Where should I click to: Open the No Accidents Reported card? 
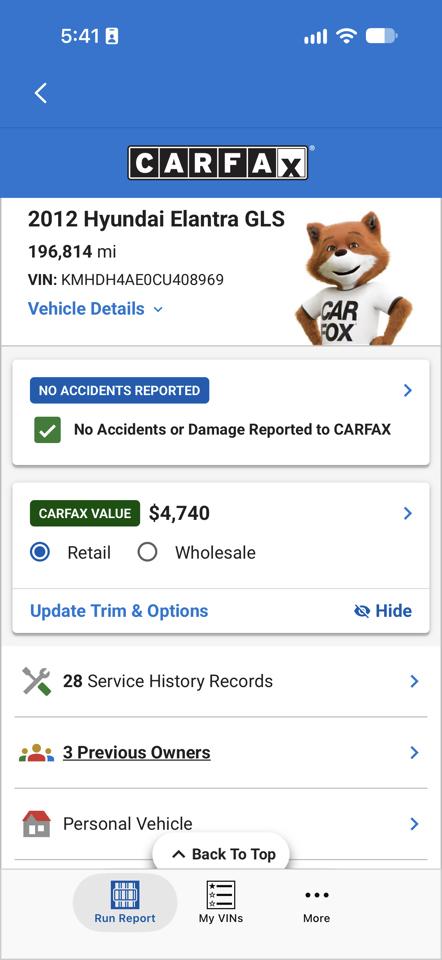220,413
